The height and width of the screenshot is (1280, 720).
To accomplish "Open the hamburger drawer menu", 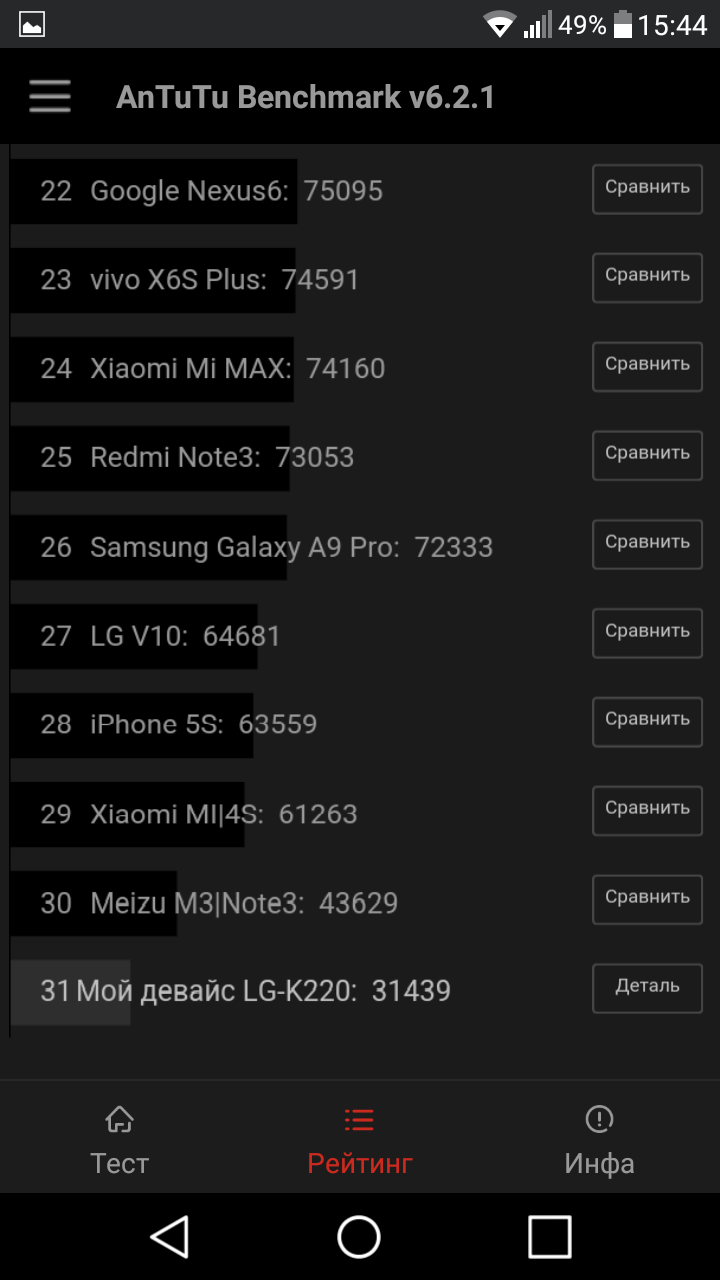I will 50,97.
